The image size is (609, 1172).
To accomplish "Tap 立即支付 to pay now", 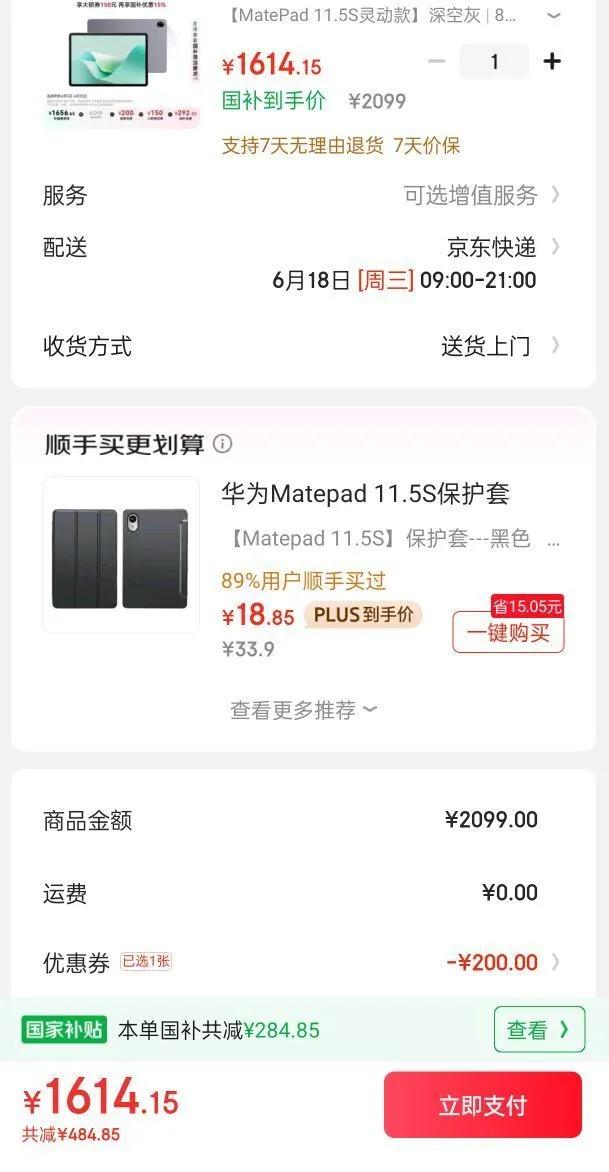I will 482,1105.
